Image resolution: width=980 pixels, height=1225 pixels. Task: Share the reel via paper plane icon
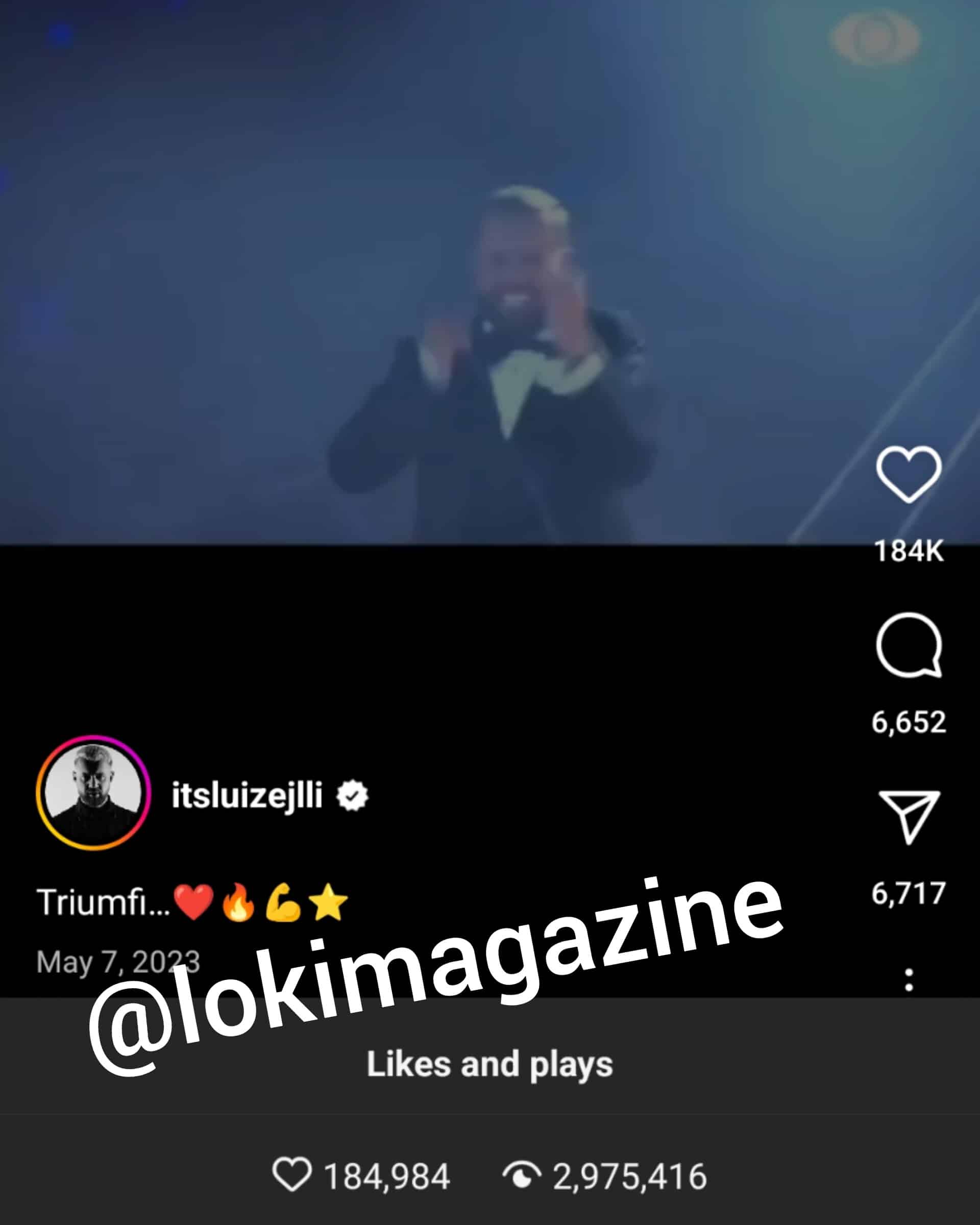(x=909, y=817)
